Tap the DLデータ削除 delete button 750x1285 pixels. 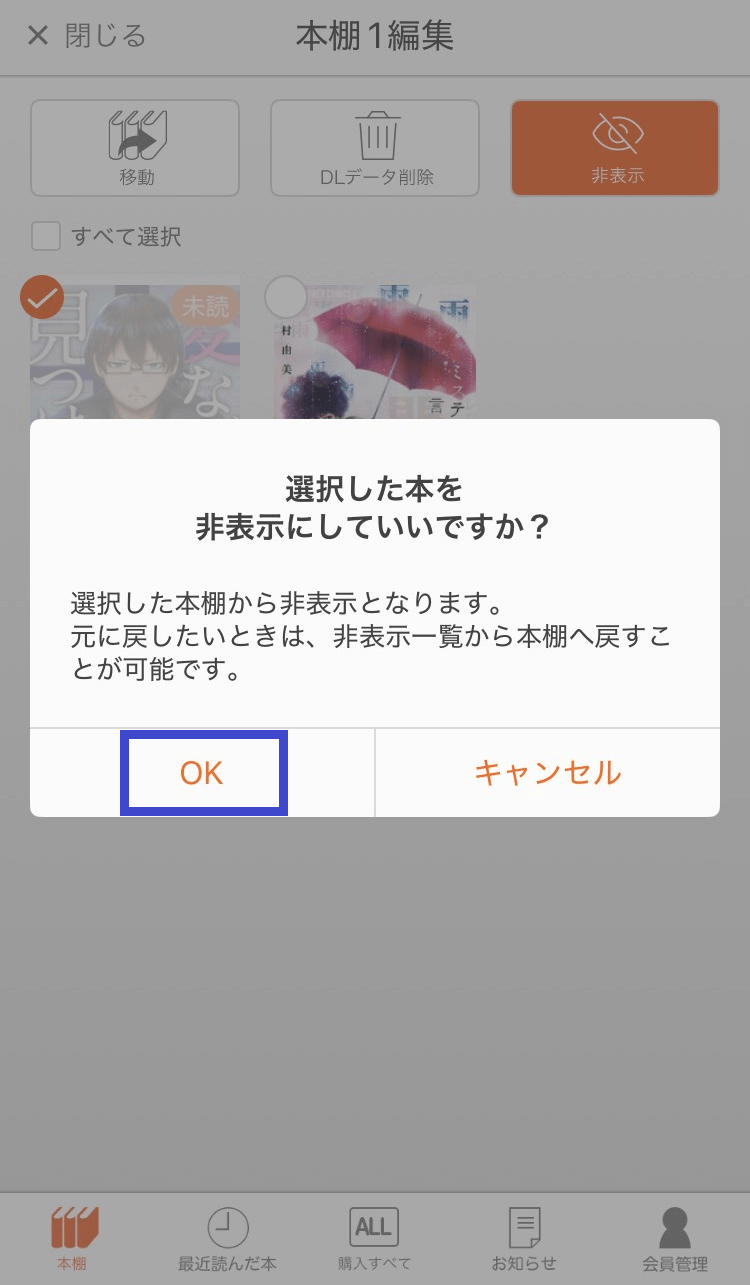click(375, 148)
